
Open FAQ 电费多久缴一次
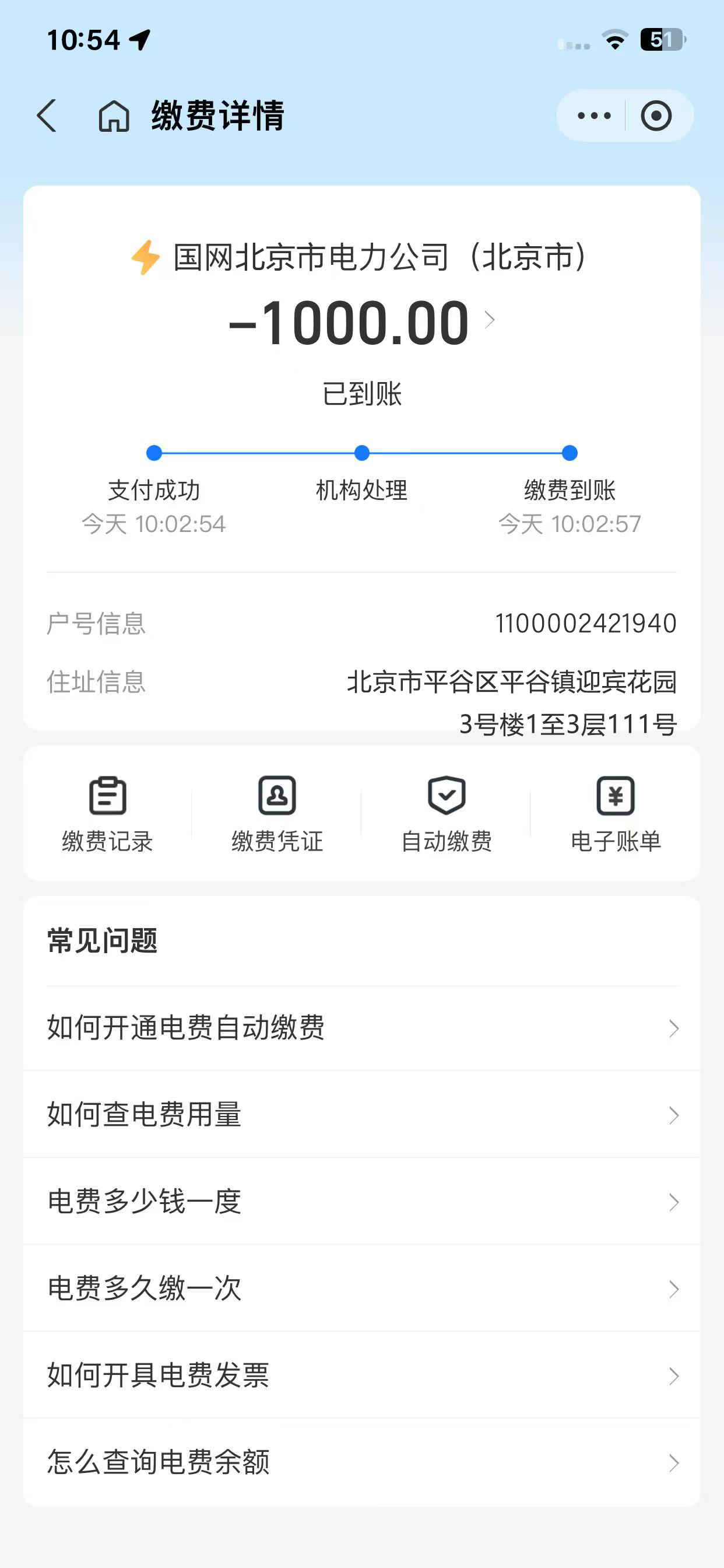click(x=362, y=1289)
